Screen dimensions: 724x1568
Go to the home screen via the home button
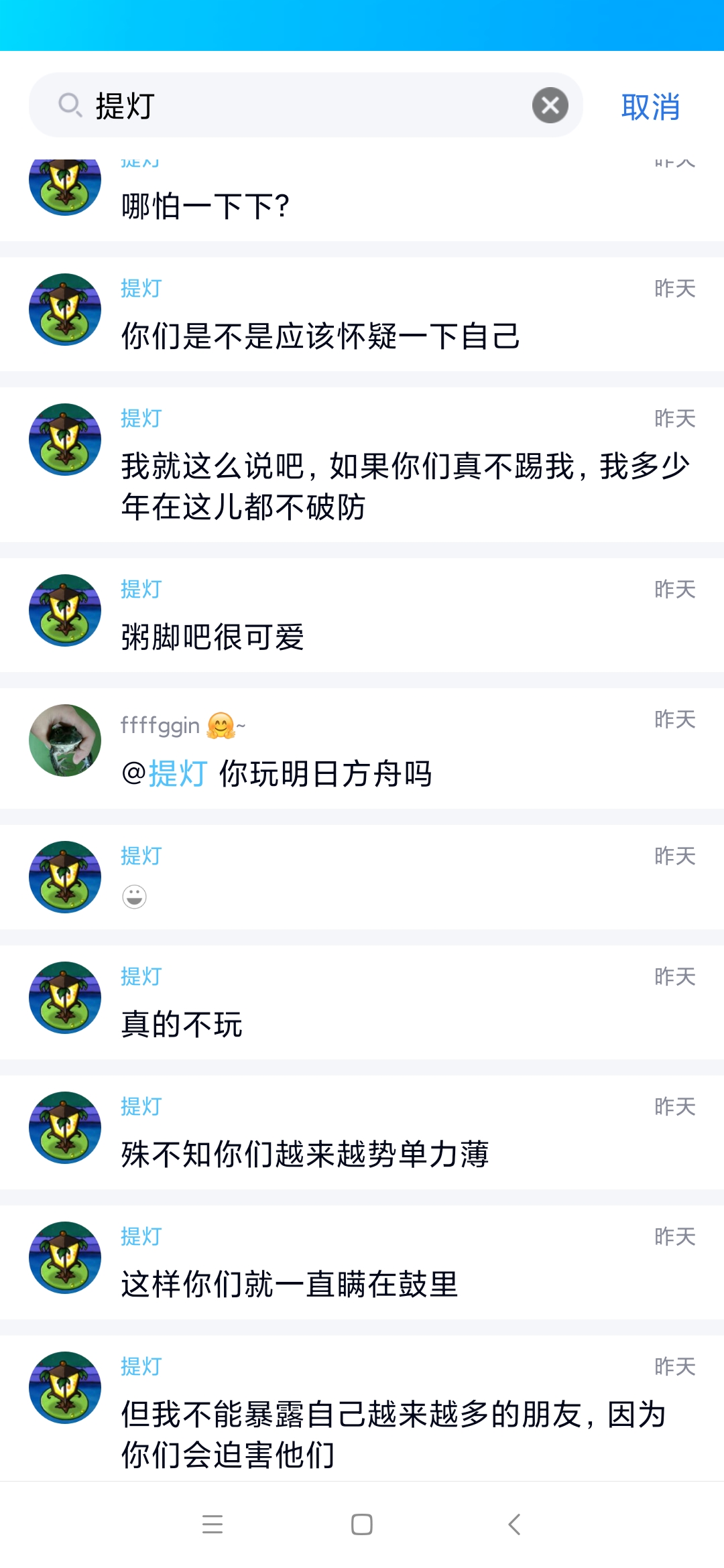click(362, 1524)
